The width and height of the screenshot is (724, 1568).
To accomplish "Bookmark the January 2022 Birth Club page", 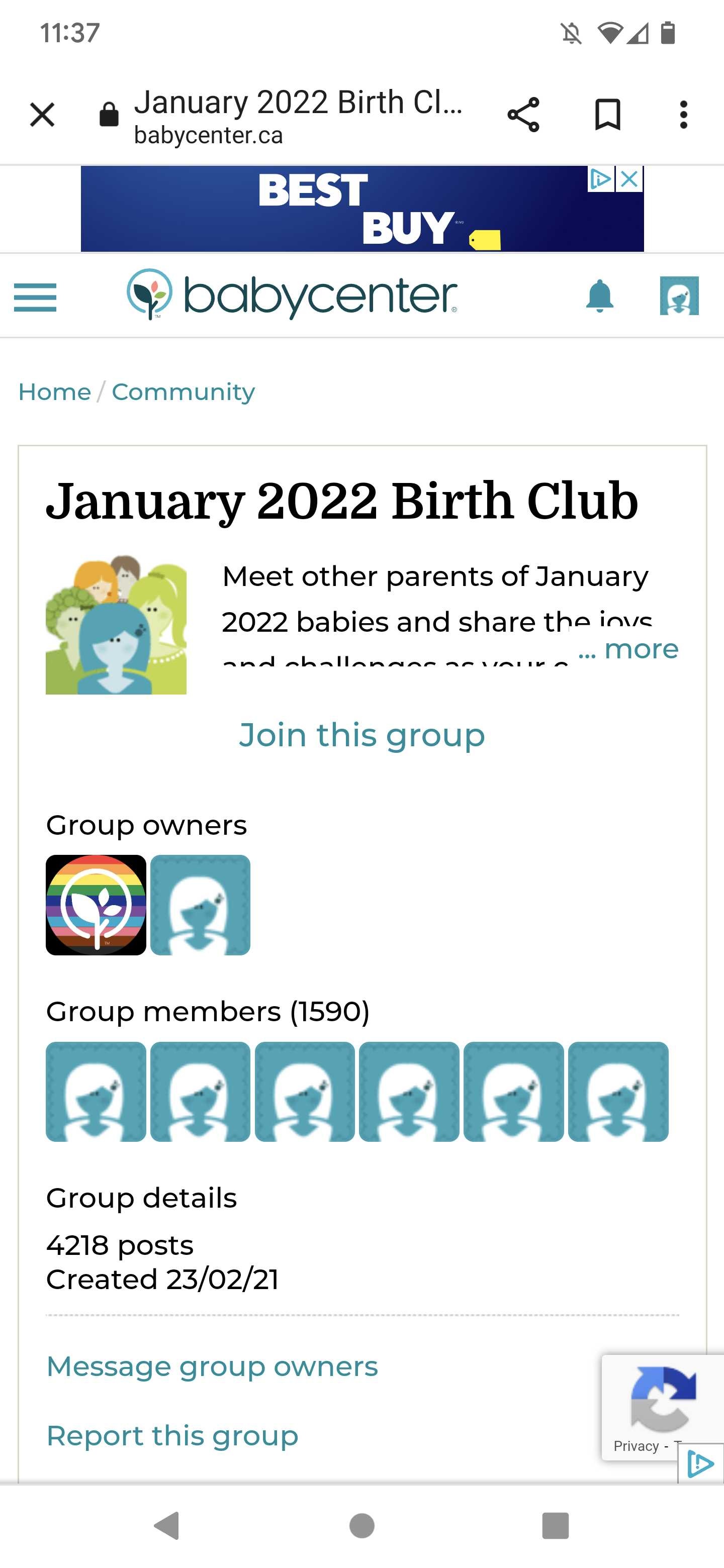I will coord(607,115).
